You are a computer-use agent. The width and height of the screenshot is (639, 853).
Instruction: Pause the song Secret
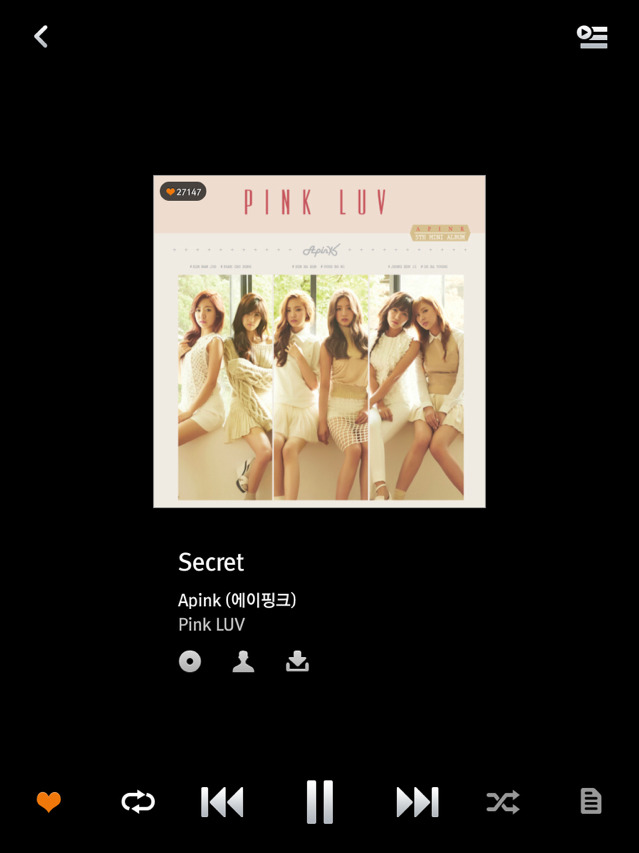tap(320, 801)
